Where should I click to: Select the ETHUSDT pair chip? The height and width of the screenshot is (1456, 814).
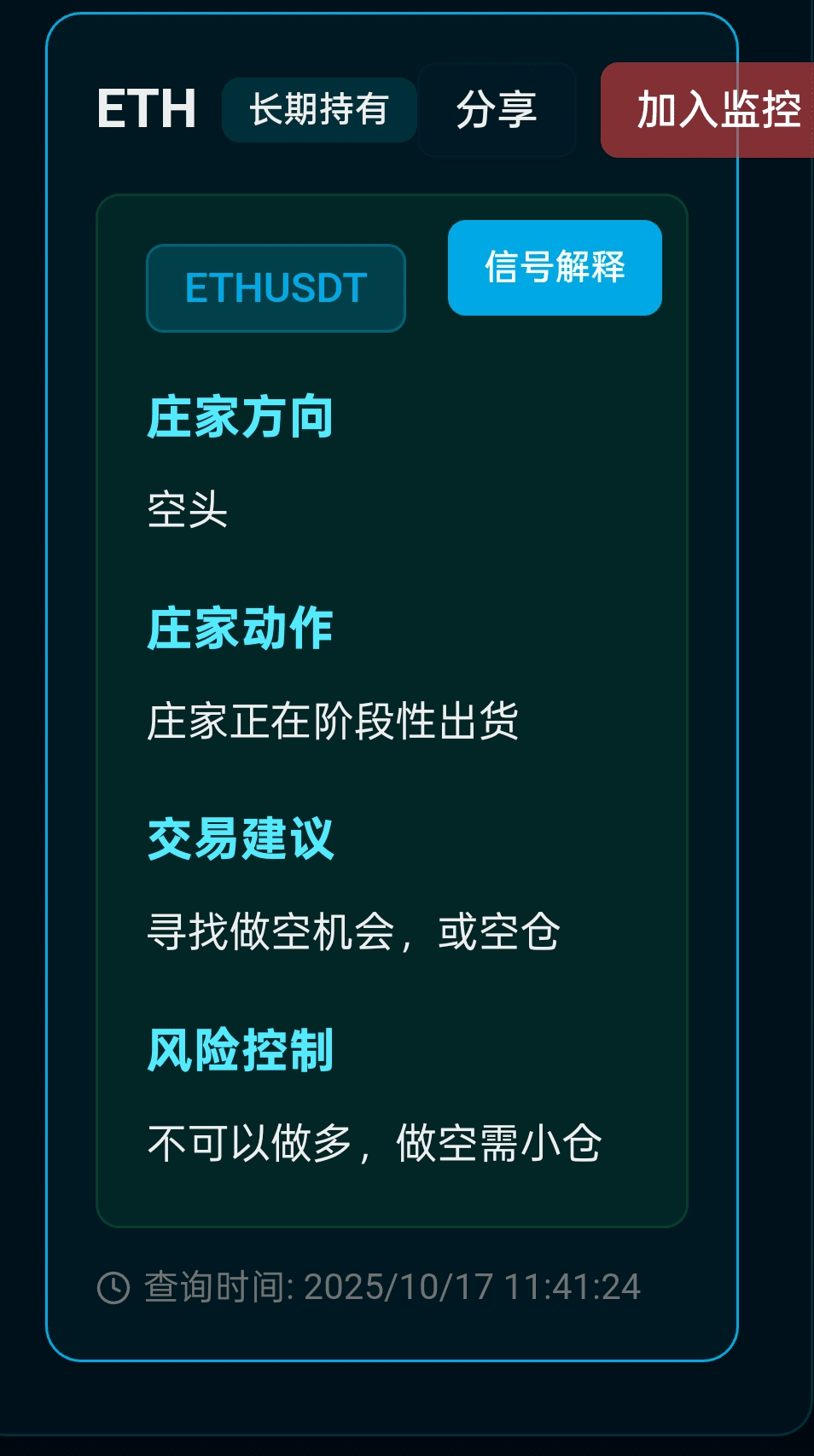(276, 288)
